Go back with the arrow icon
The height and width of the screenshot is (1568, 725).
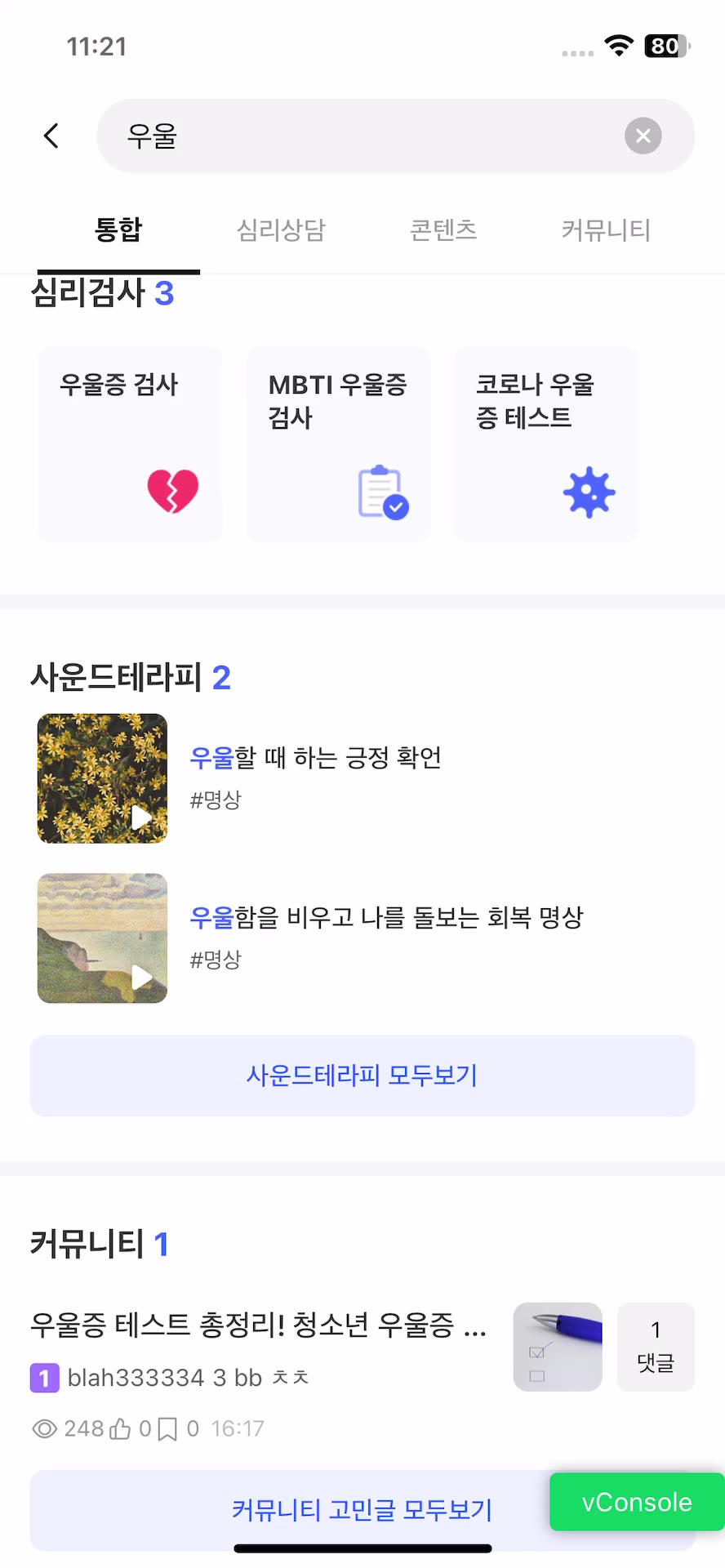pos(51,136)
